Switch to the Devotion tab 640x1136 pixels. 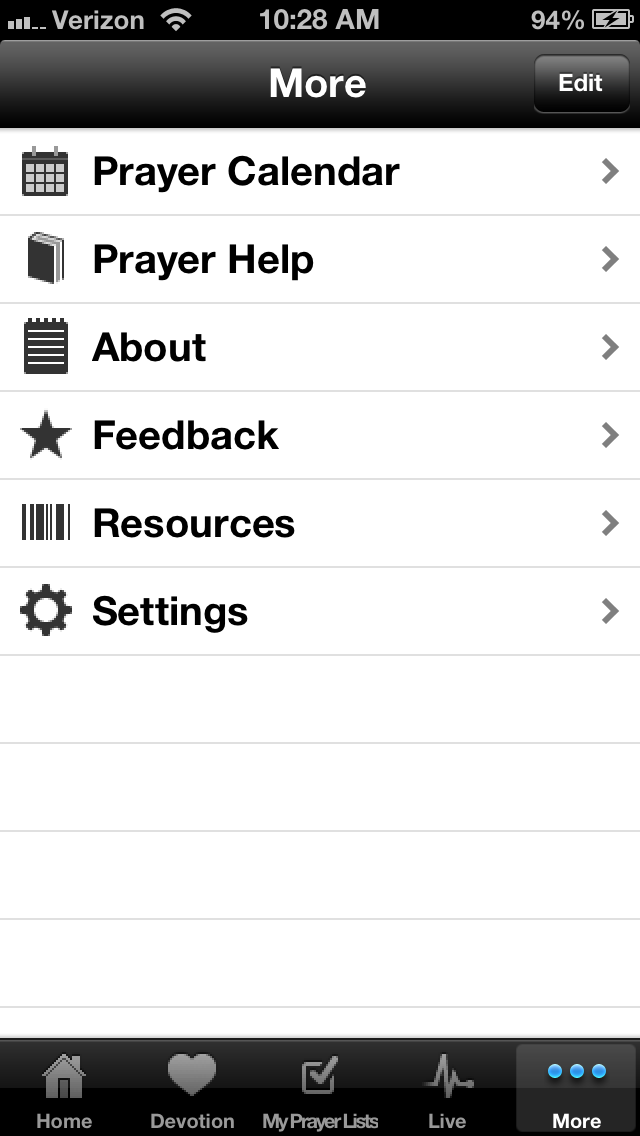(x=192, y=1090)
